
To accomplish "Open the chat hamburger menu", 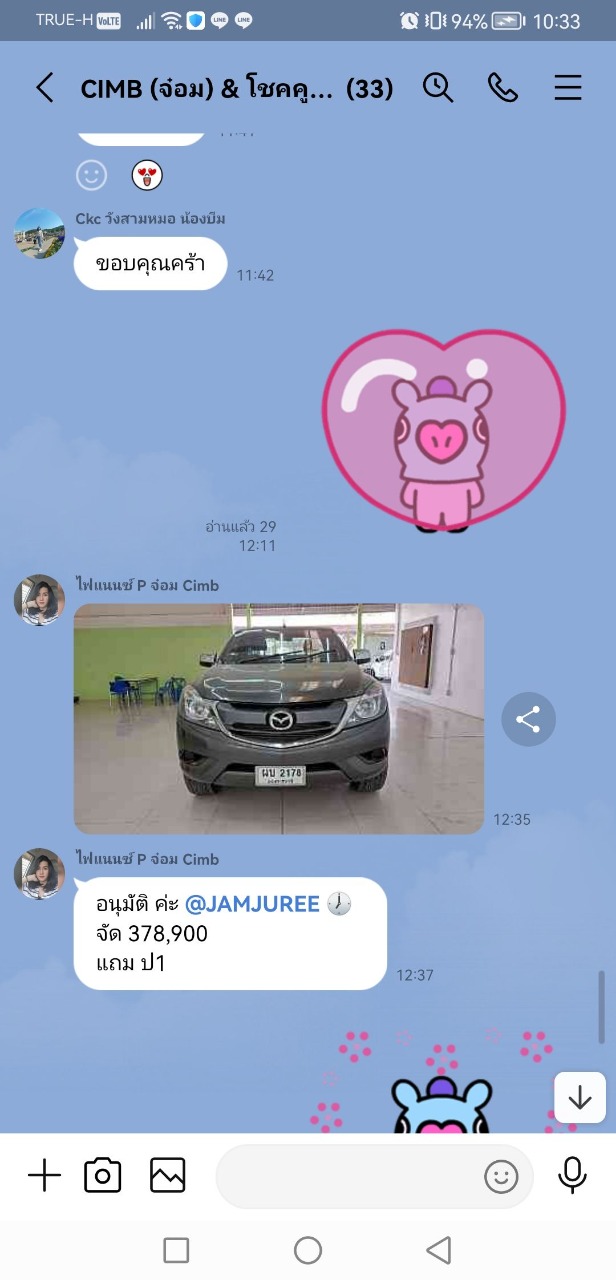I will (568, 88).
